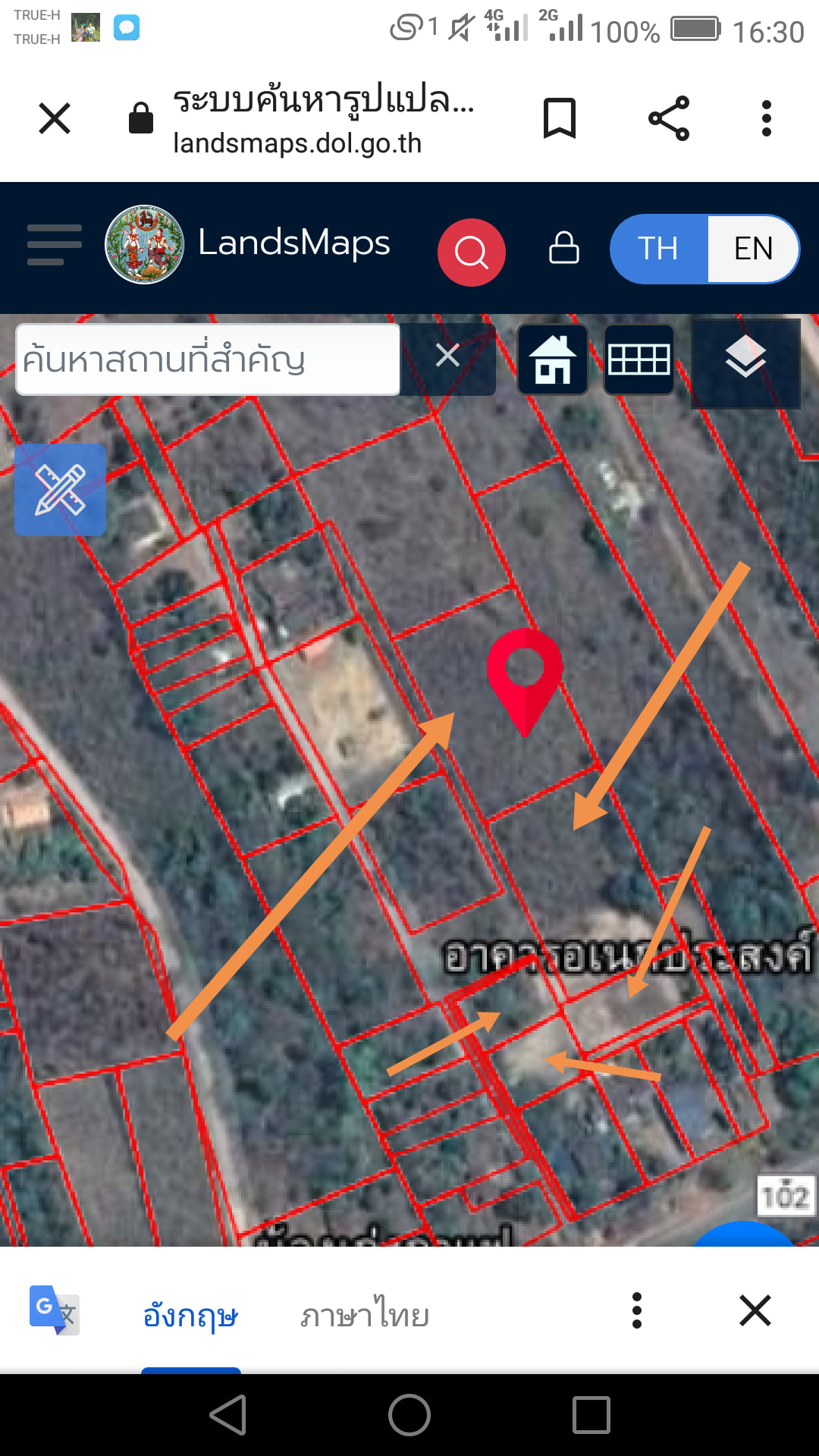Viewport: 819px width, 1456px height.
Task: Open the lock login icon
Action: pyautogui.click(x=564, y=247)
